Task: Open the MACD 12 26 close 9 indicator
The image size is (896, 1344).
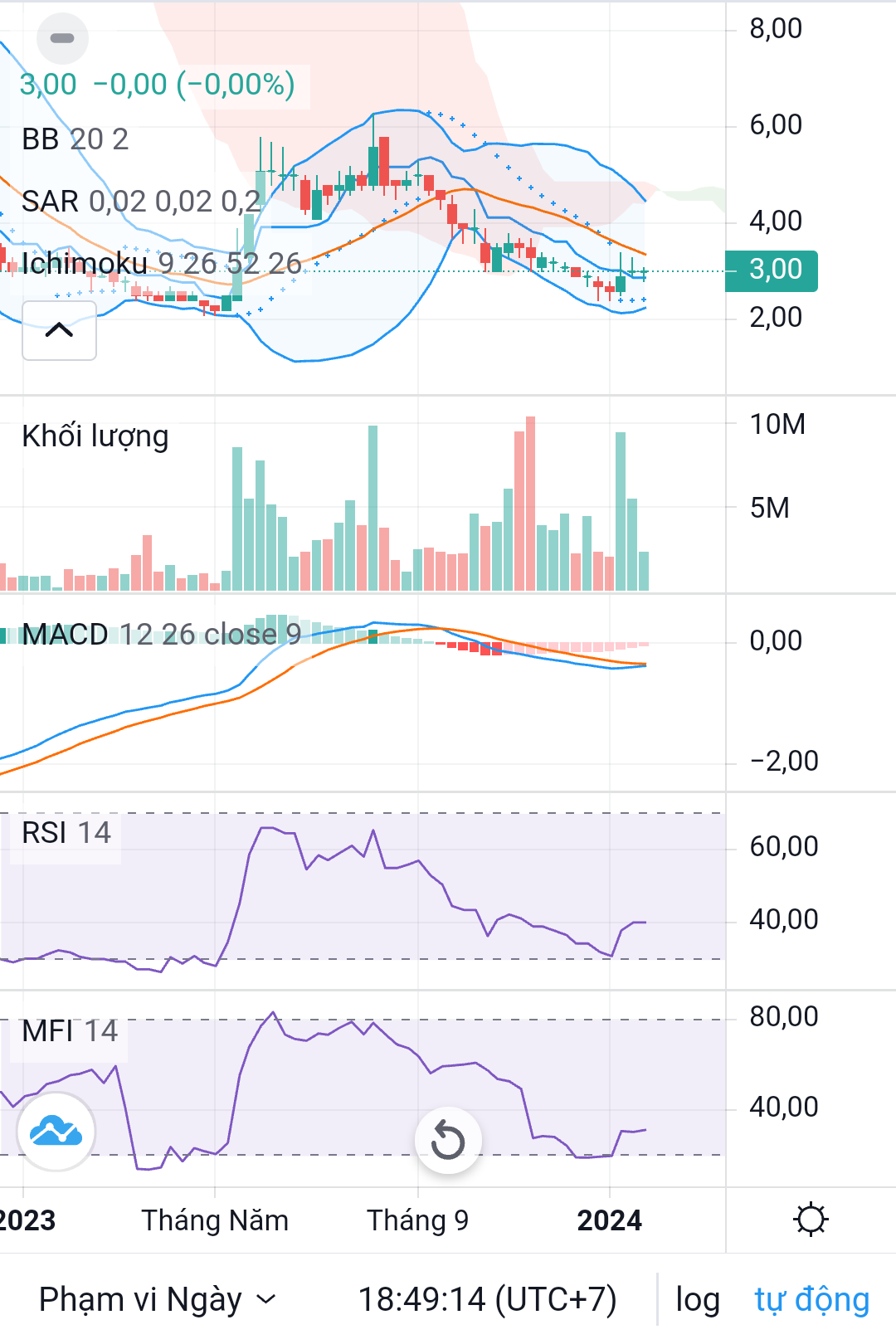Action: click(x=161, y=635)
